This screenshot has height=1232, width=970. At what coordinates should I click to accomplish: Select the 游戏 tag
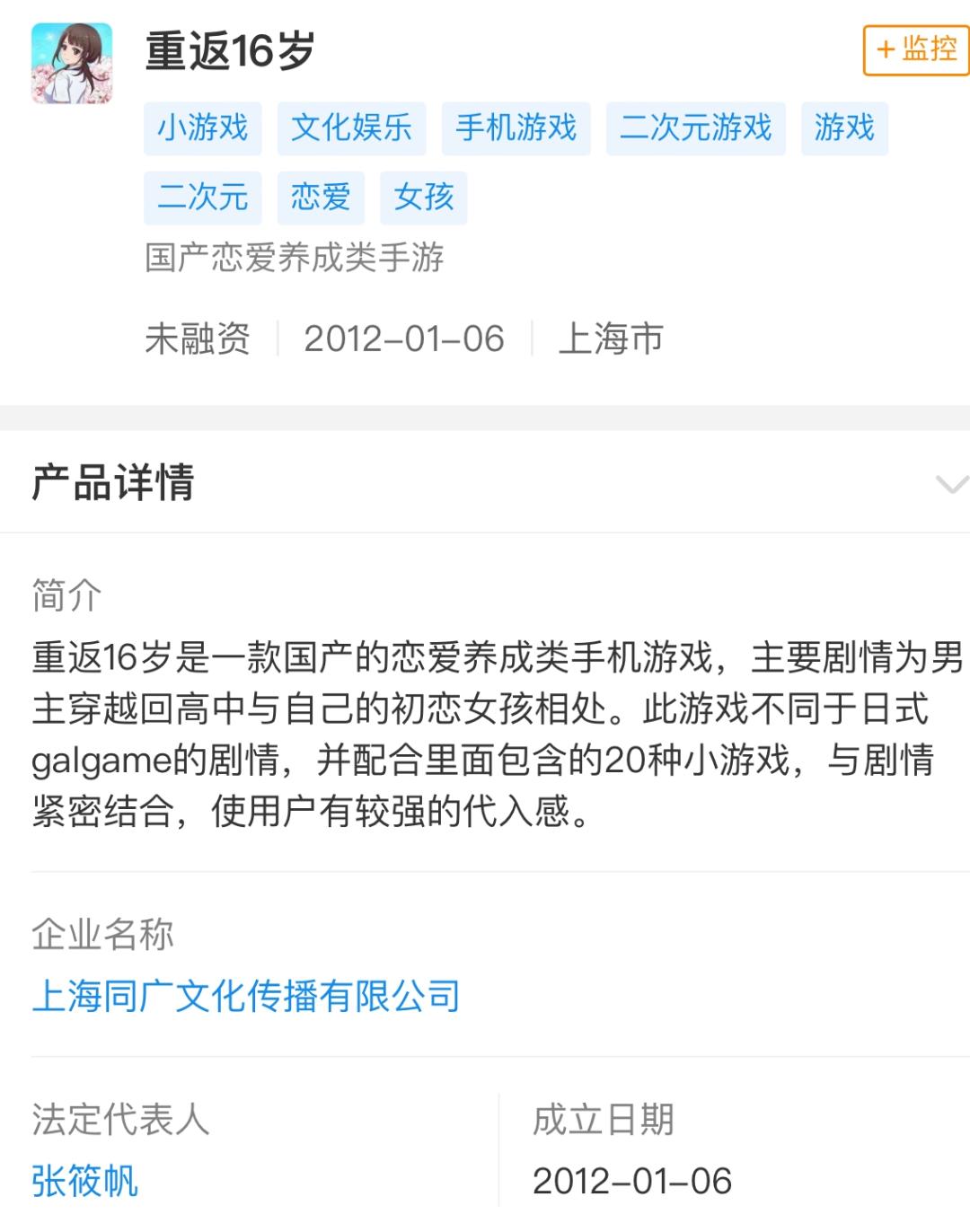coord(845,129)
